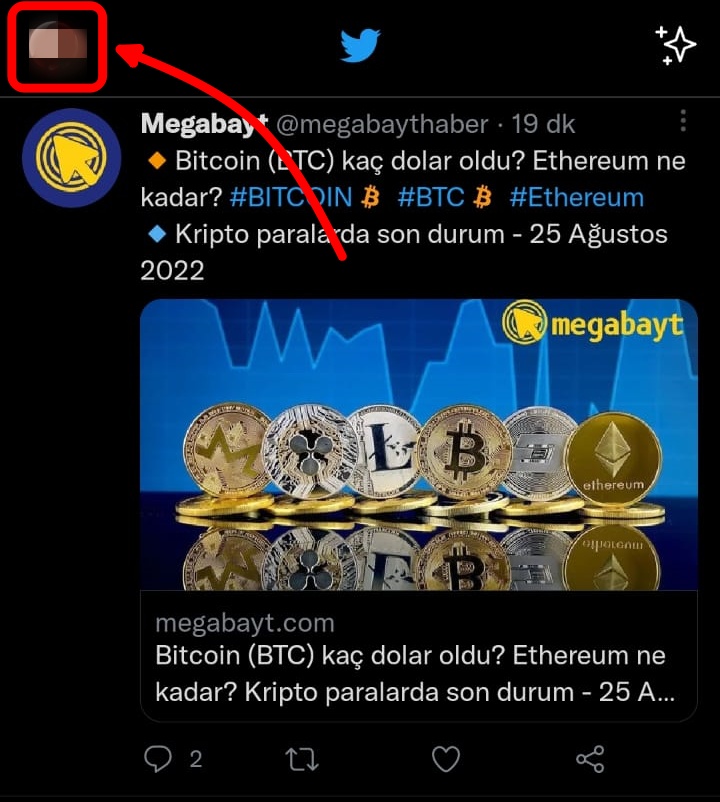
Task: Retweet the Megabayt post
Action: [x=302, y=760]
